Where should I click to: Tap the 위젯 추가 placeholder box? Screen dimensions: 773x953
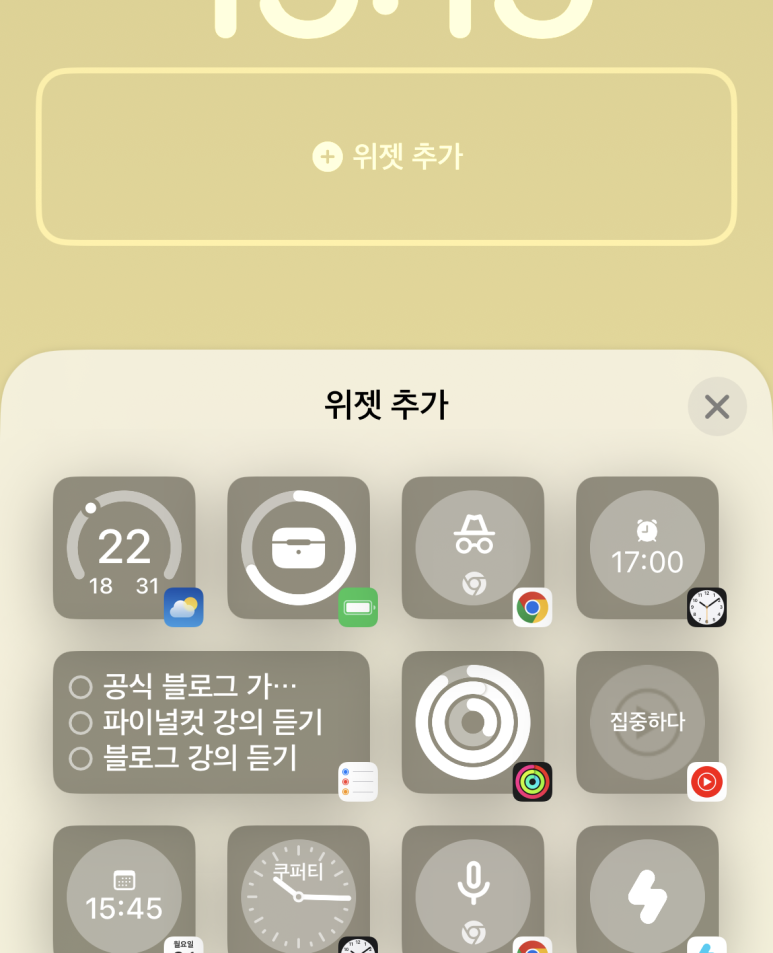point(386,157)
